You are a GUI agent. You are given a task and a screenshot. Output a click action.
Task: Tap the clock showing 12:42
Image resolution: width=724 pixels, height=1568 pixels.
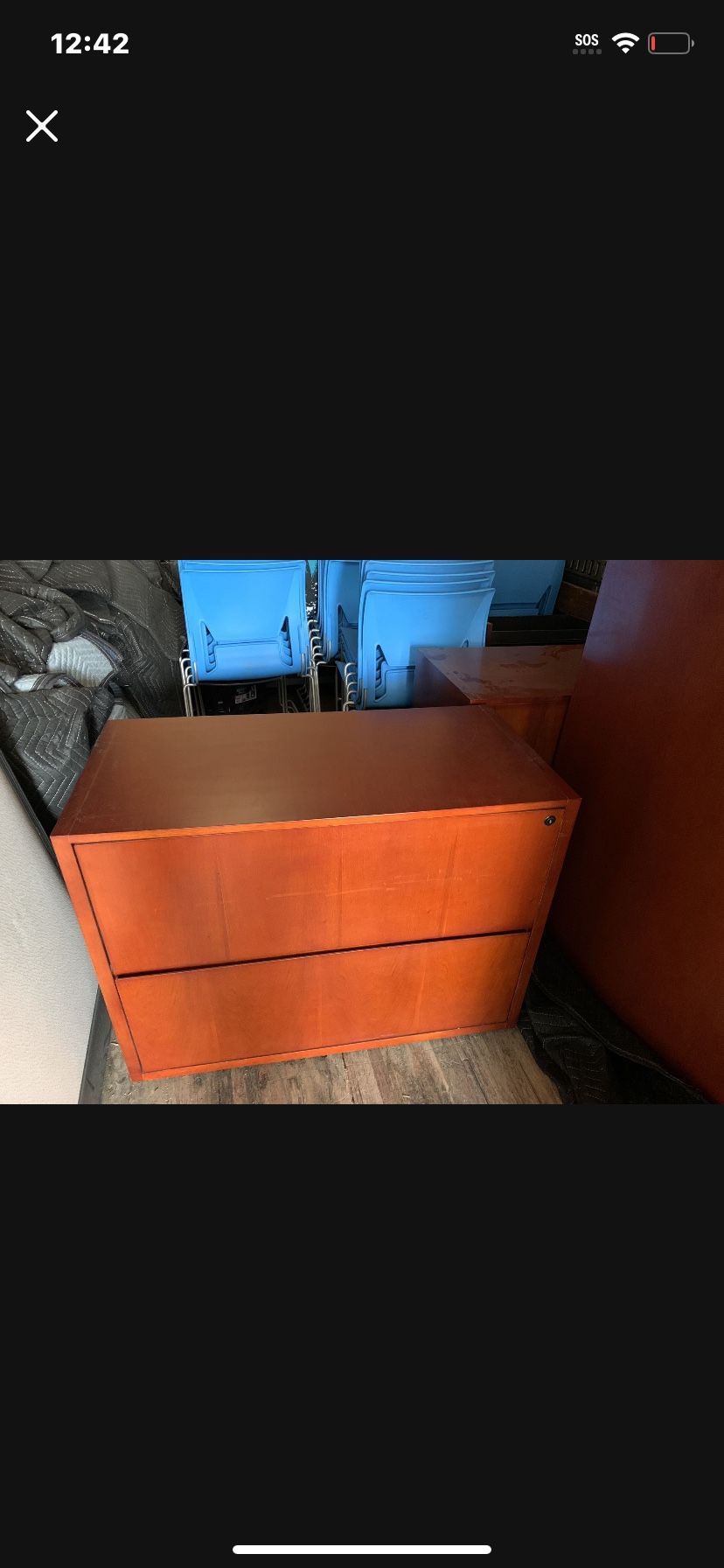pyautogui.click(x=91, y=43)
